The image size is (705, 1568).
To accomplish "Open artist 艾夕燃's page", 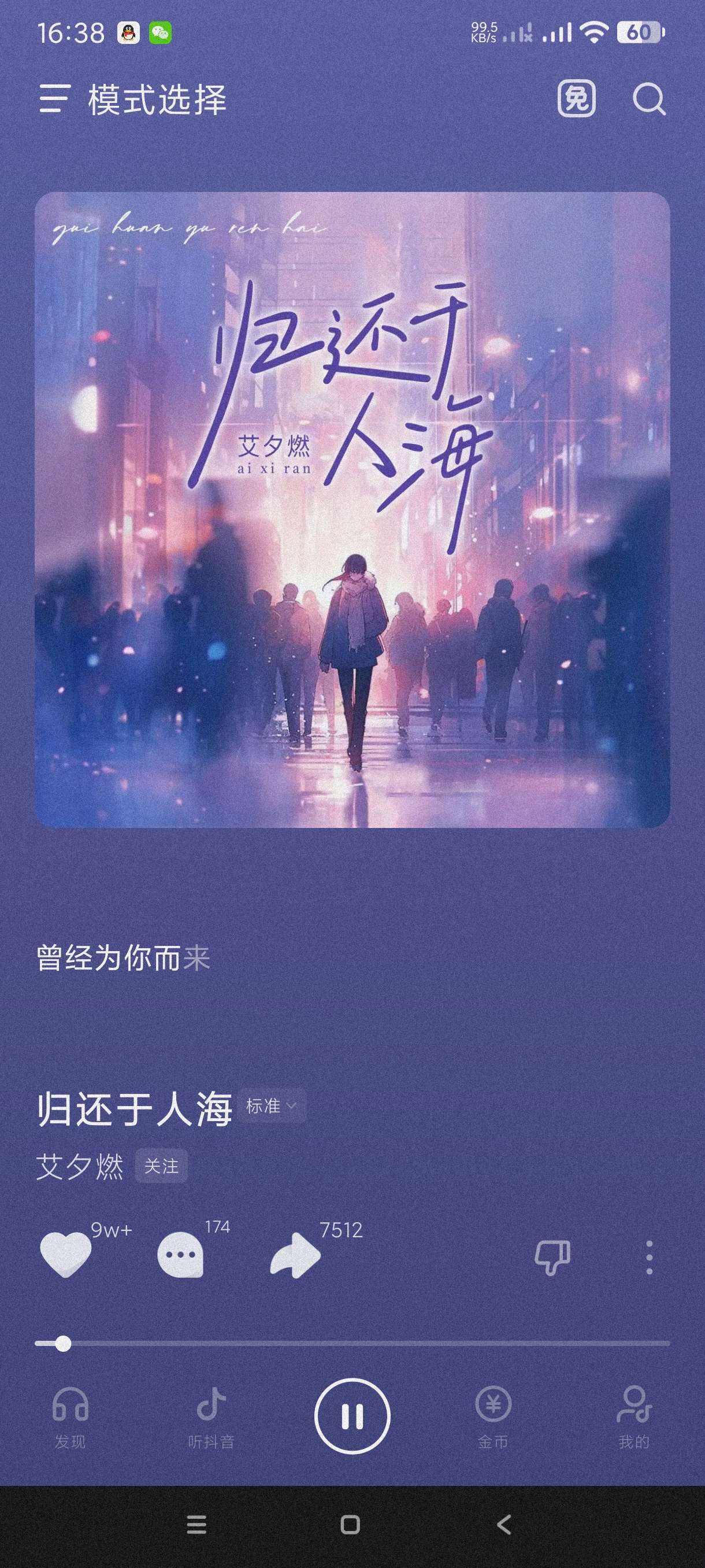I will click(80, 1166).
